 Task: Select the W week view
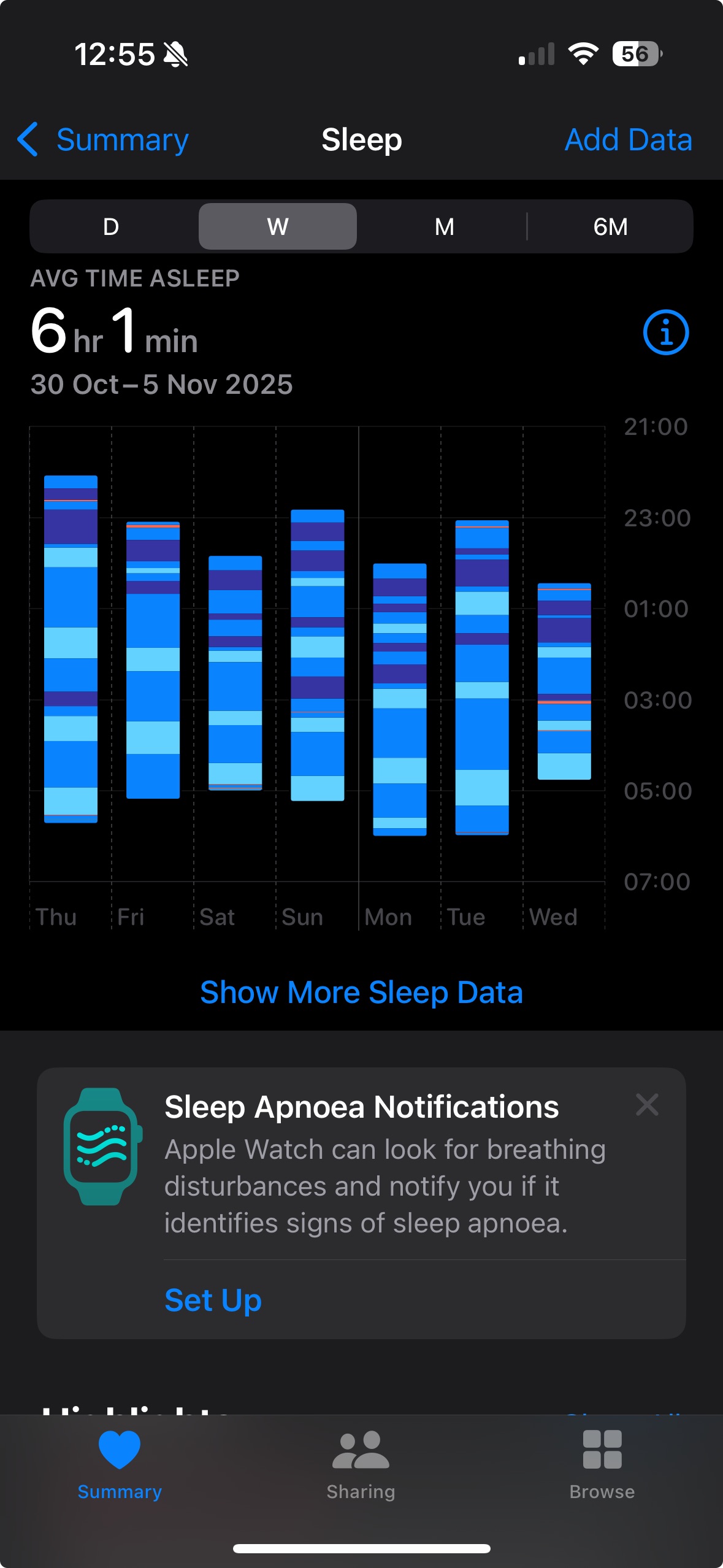(x=277, y=227)
